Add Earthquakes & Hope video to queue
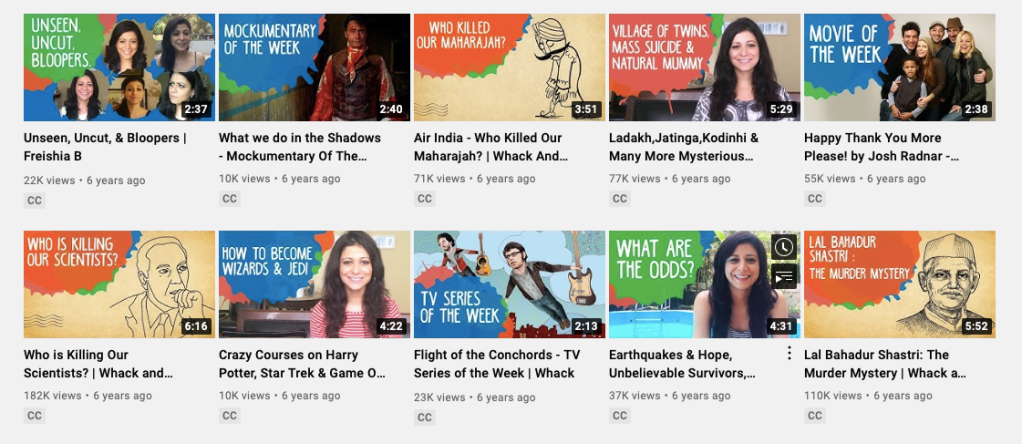 click(x=785, y=275)
